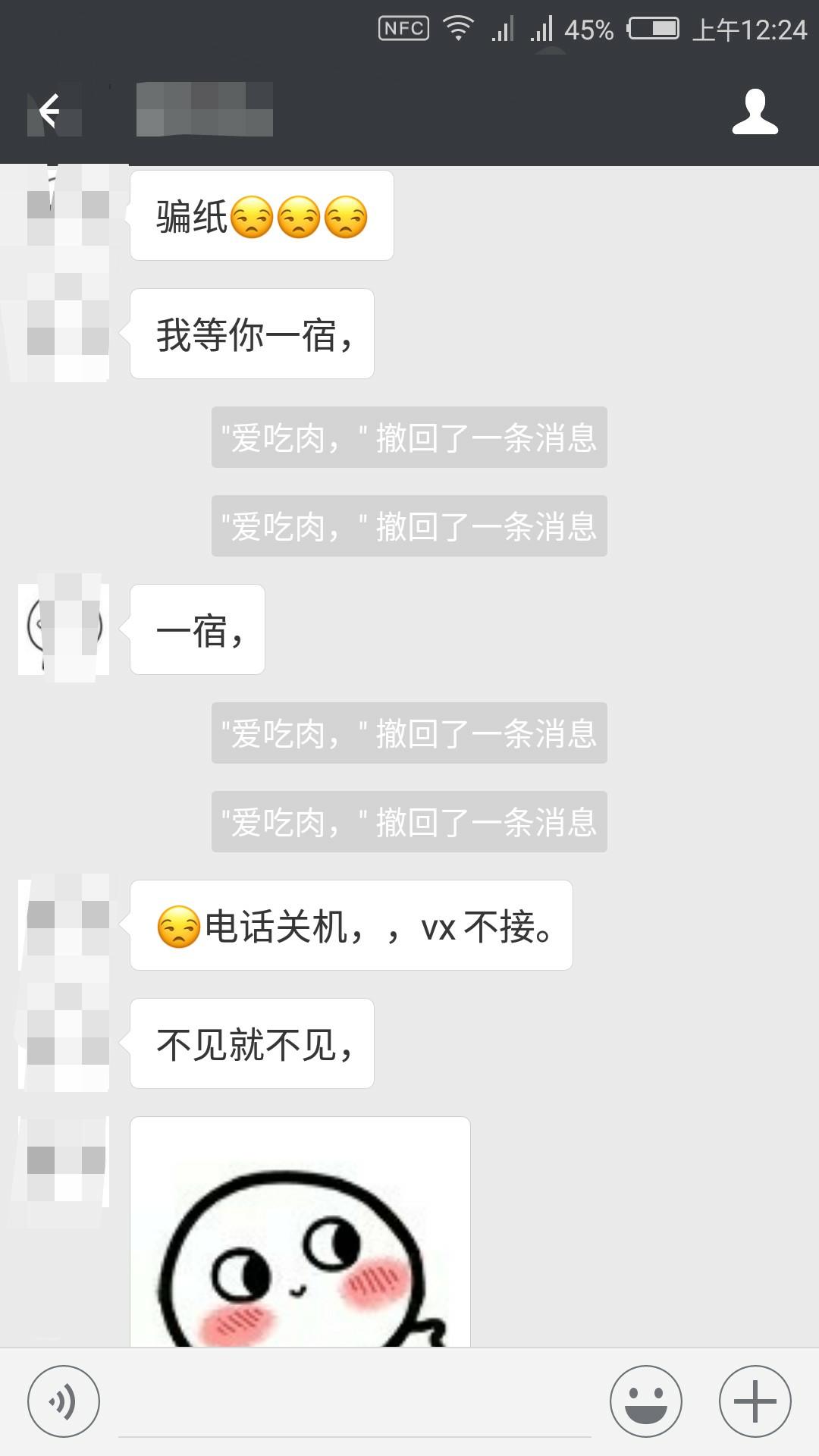The image size is (819, 1456).
Task: Open the emoji sticker panel
Action: pos(646,1401)
